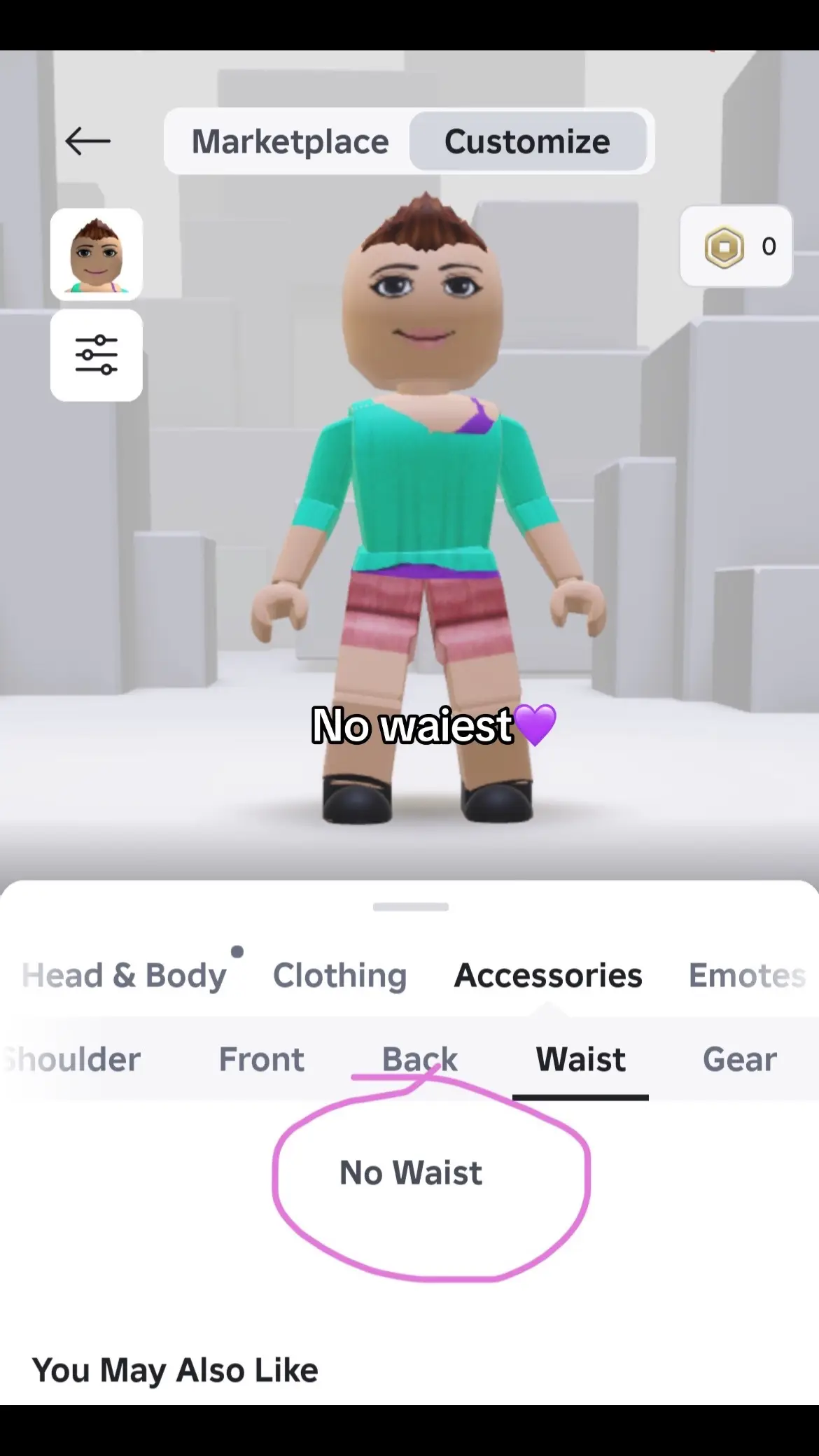Open the Robux balance button
This screenshot has width=819, height=1456.
point(736,246)
